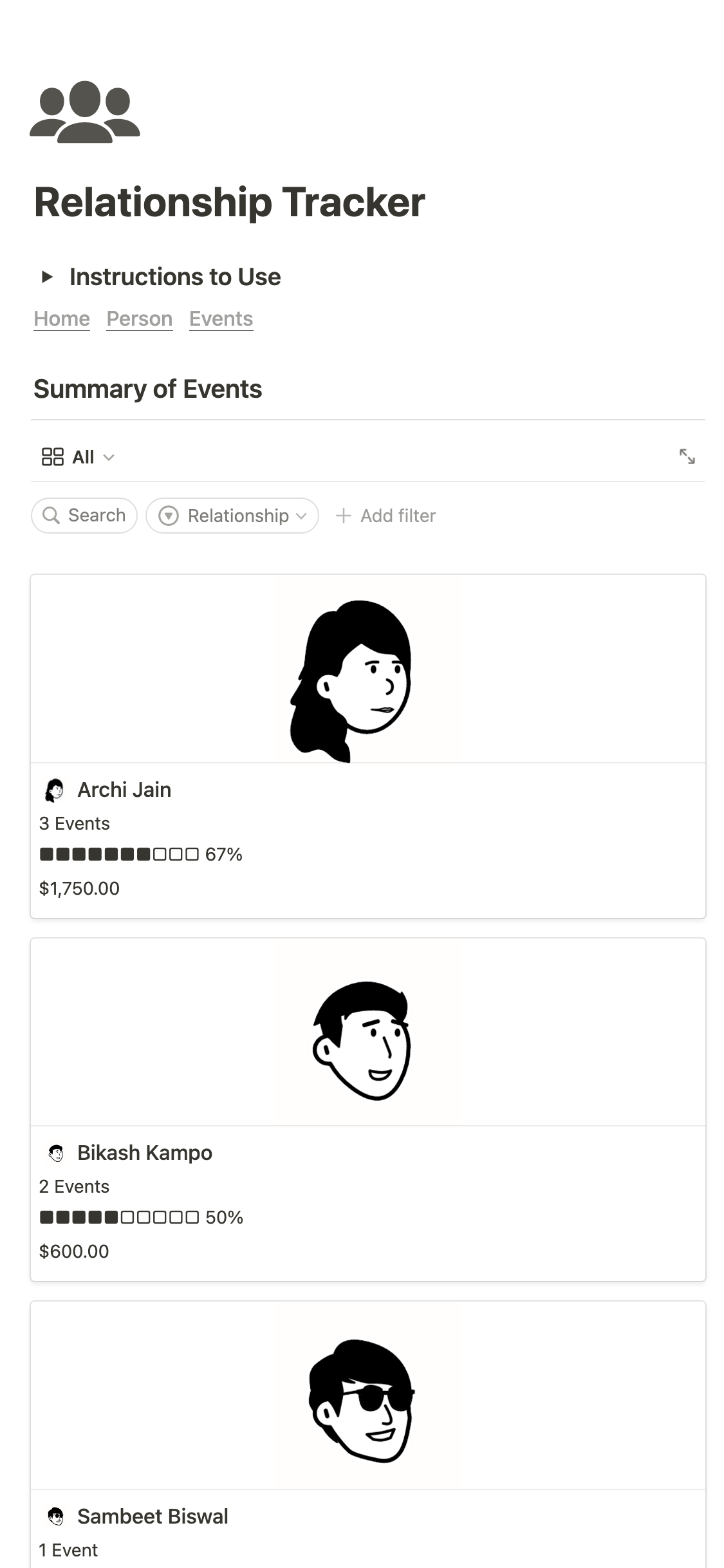724x1568 pixels.
Task: Add a new filter
Action: pyautogui.click(x=385, y=516)
